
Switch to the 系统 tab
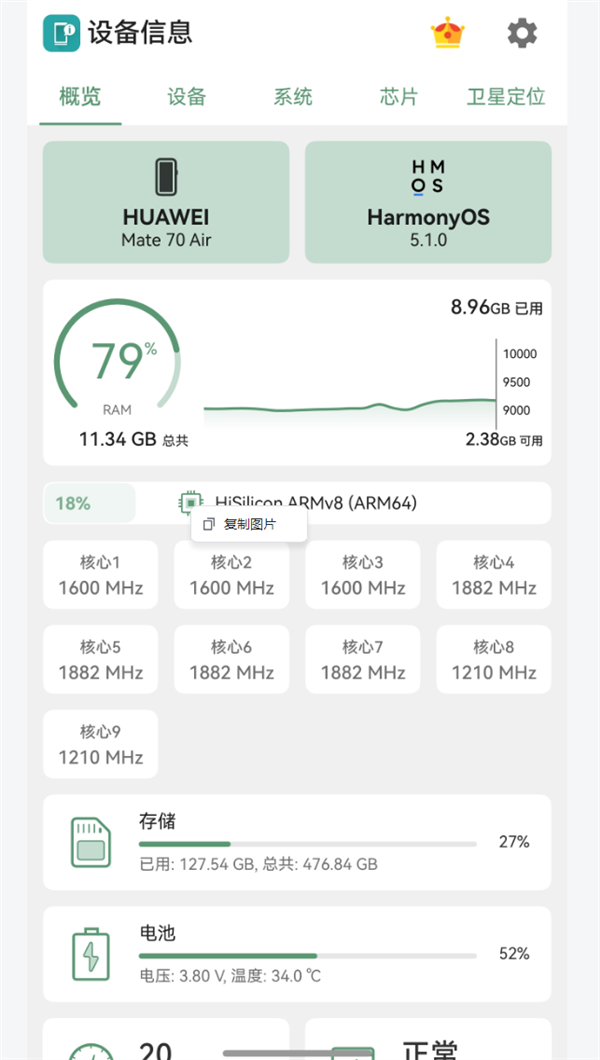pyautogui.click(x=293, y=97)
